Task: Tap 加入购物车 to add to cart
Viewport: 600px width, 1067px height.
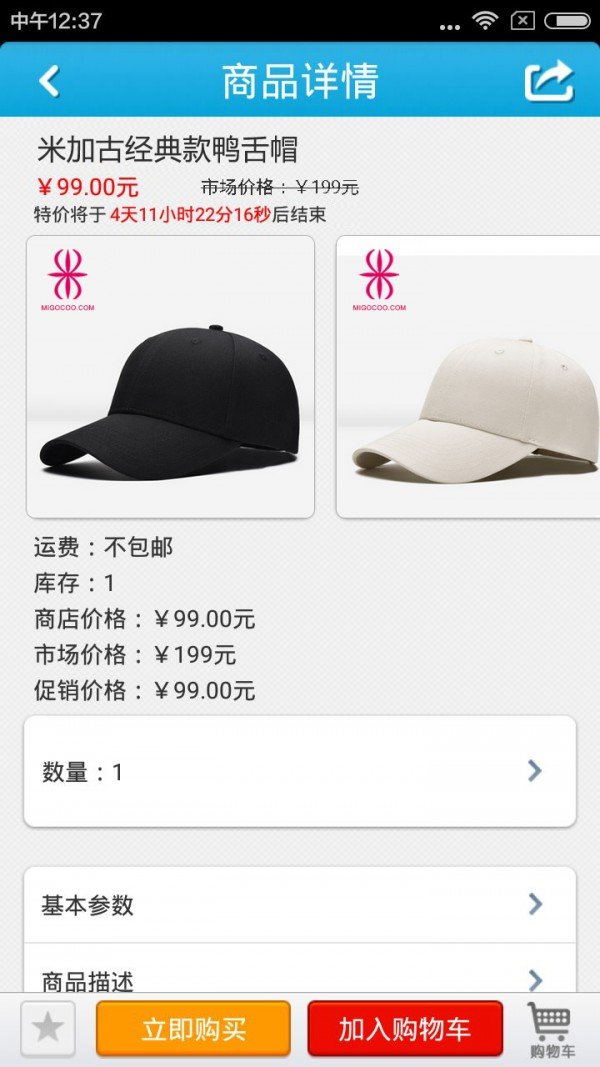Action: pos(404,1029)
